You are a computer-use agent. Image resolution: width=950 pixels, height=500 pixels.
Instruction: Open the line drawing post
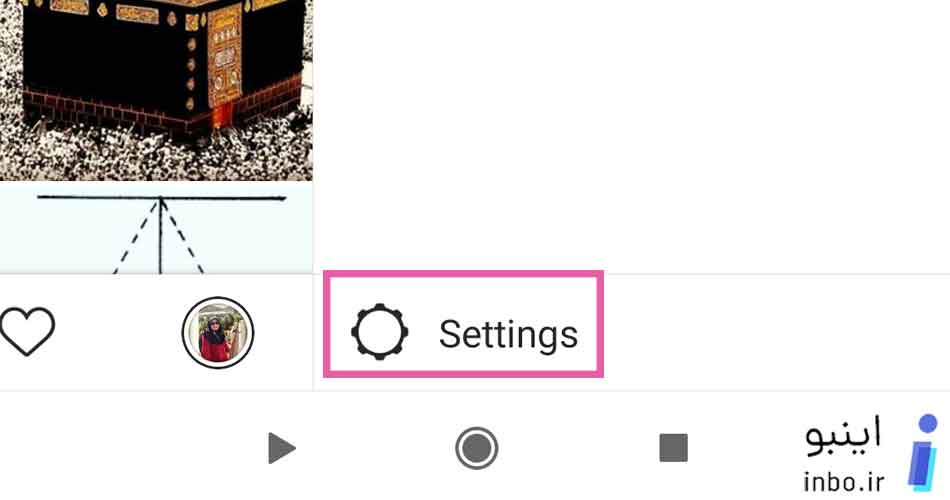[x=155, y=230]
